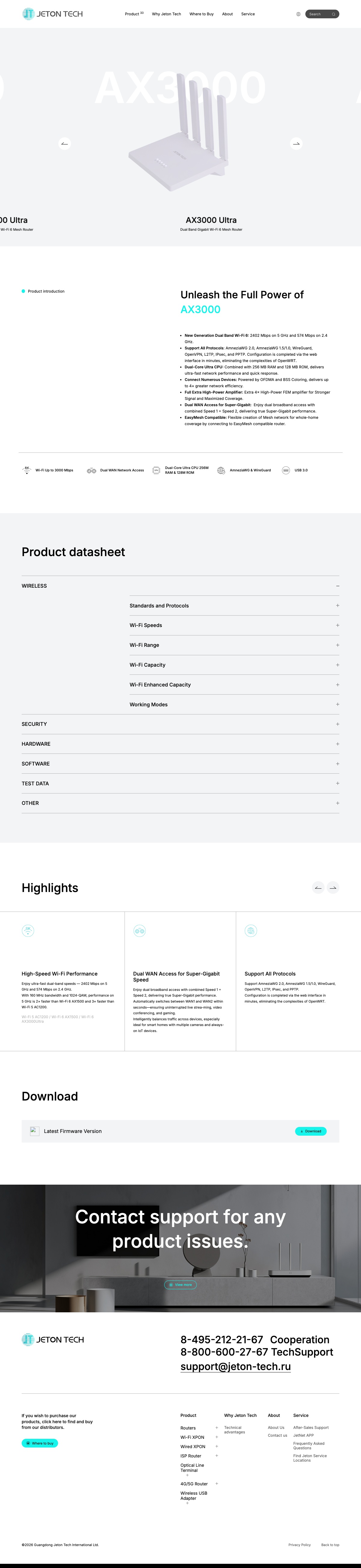361x1568 pixels.
Task: Tap the Where to buy footer button
Action: point(40,1443)
